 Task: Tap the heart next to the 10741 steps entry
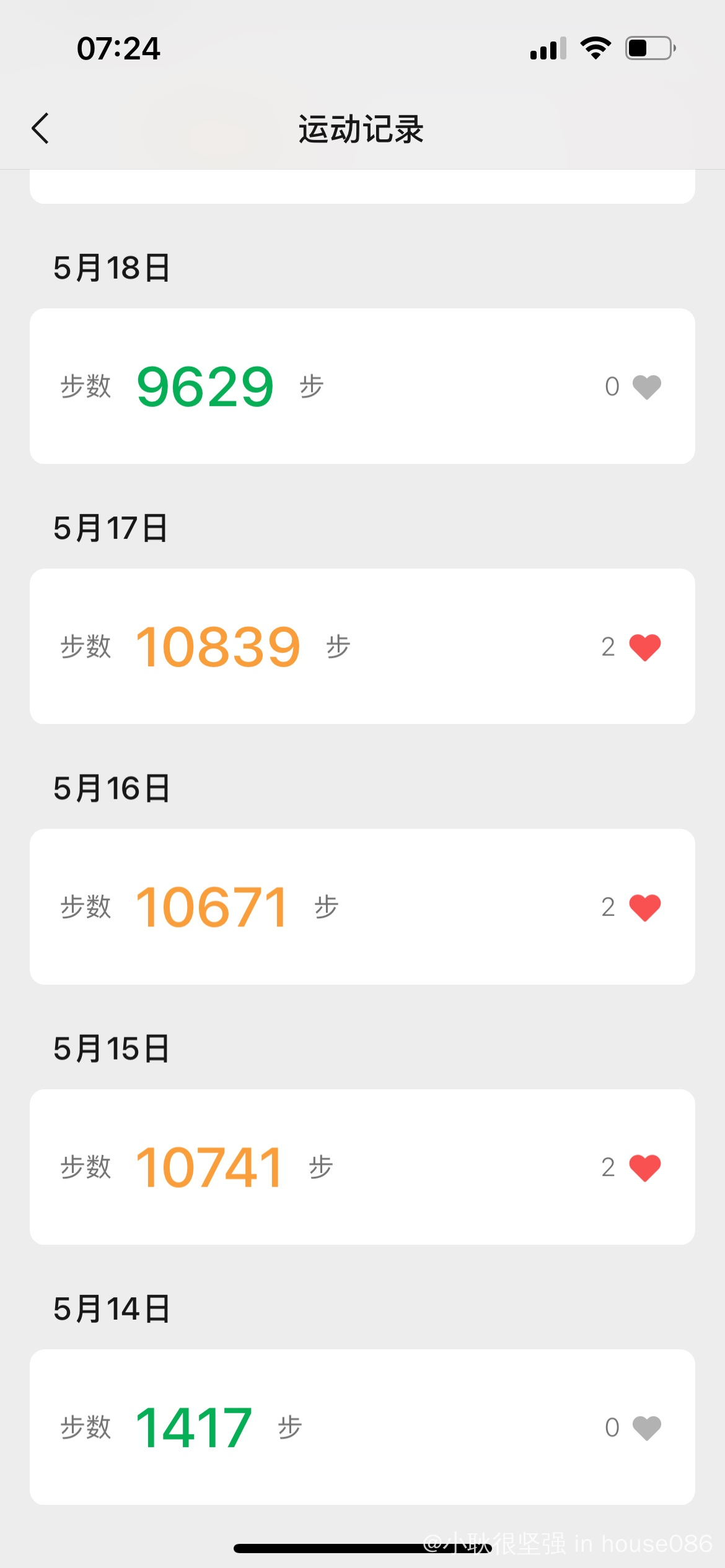645,1167
